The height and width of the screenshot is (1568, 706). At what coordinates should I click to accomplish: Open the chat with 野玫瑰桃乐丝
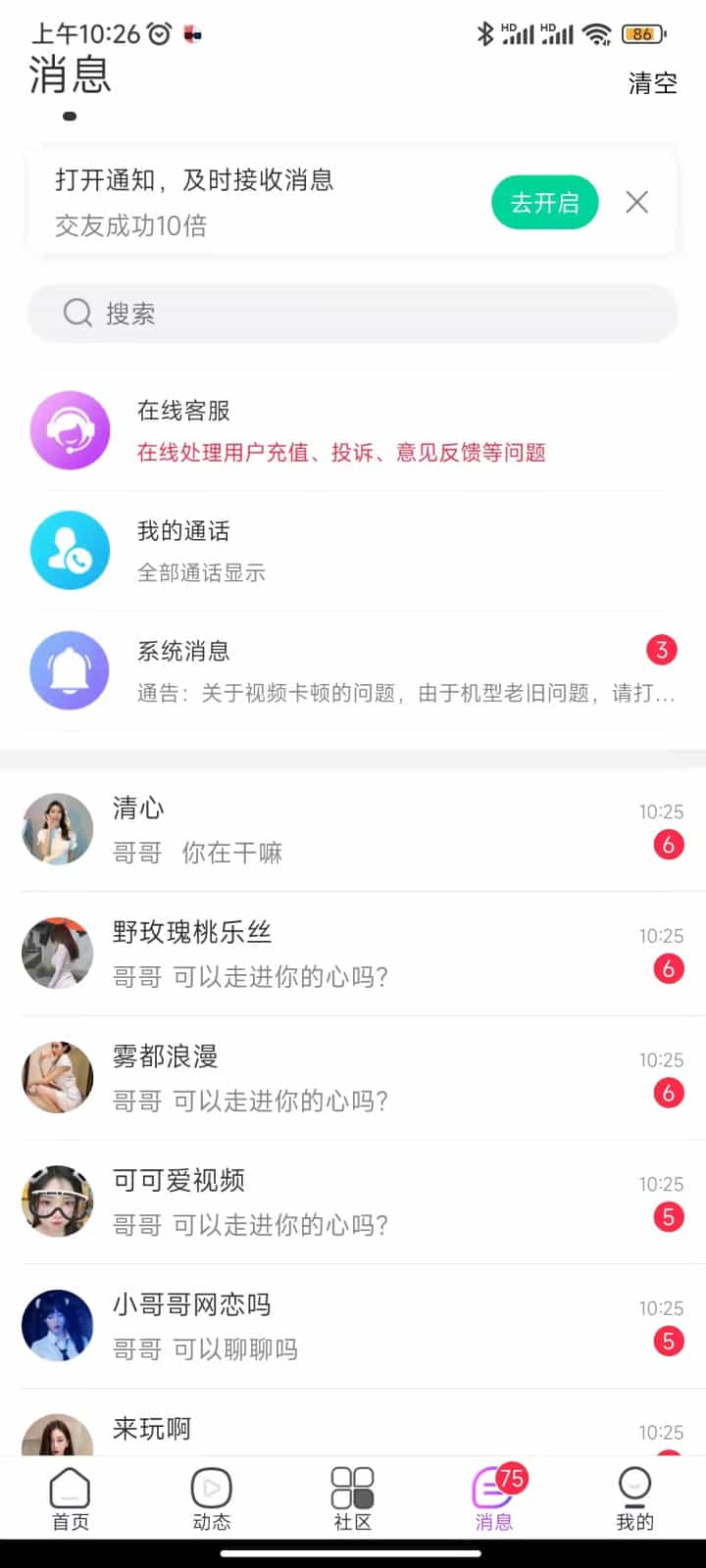click(x=353, y=954)
